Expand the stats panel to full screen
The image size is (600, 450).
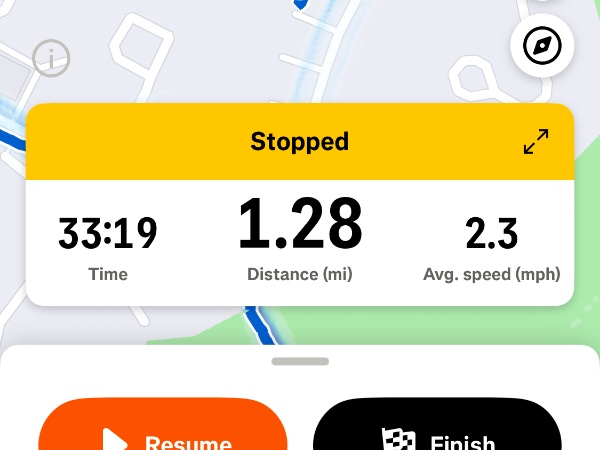point(536,141)
